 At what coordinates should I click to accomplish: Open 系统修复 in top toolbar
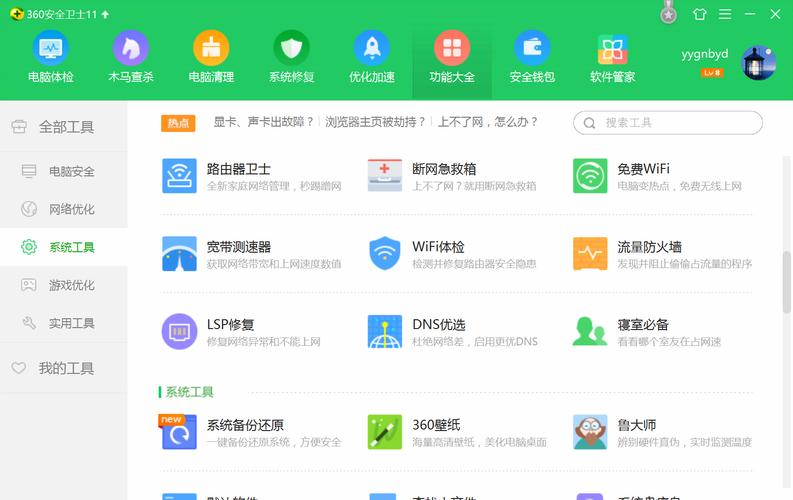point(291,56)
